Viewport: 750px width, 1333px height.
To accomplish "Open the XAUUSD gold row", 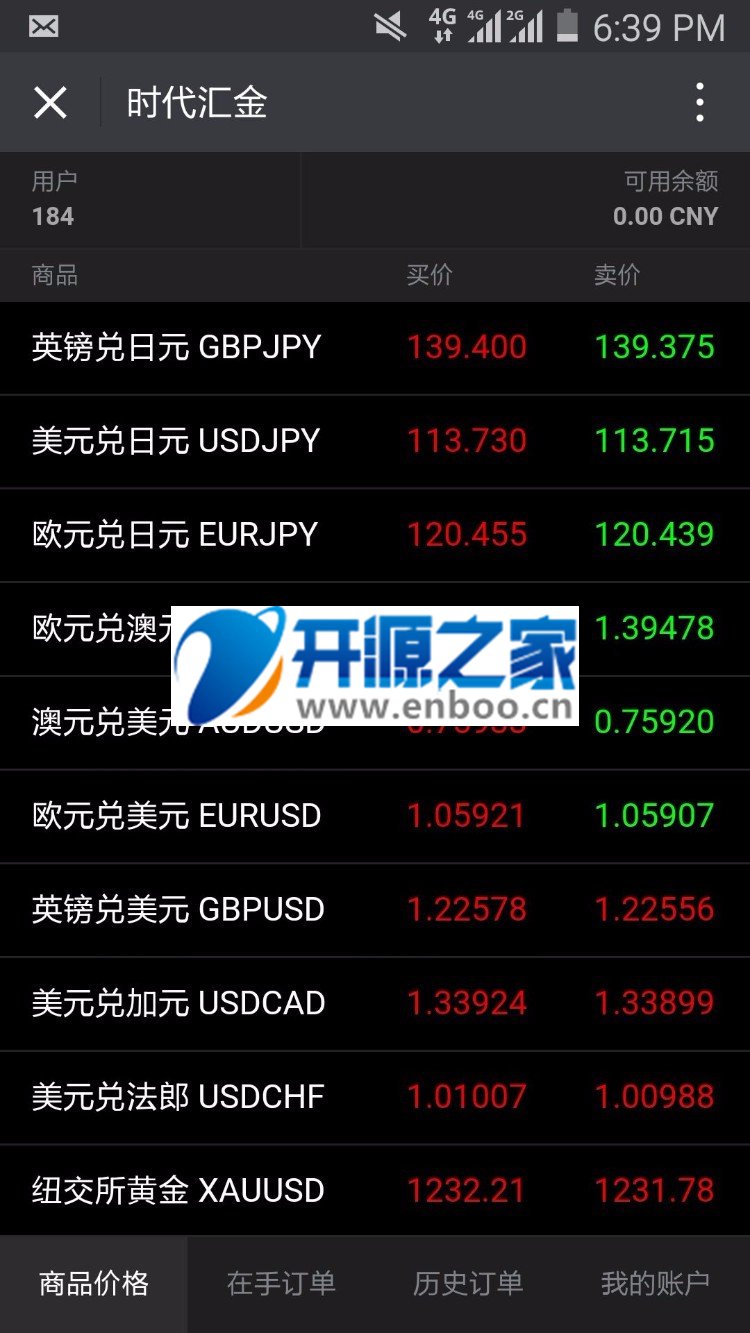I will pos(375,1191).
